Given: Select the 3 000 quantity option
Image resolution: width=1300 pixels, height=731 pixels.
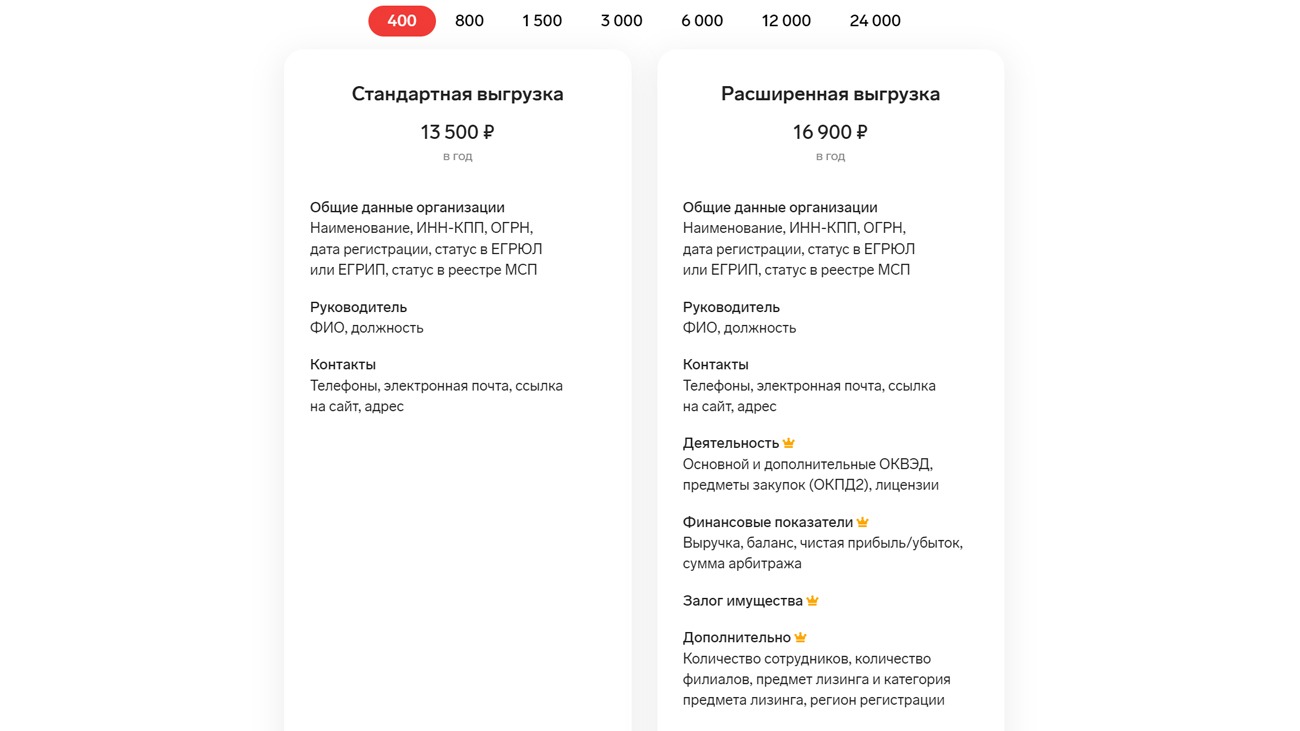Looking at the screenshot, I should point(621,21).
